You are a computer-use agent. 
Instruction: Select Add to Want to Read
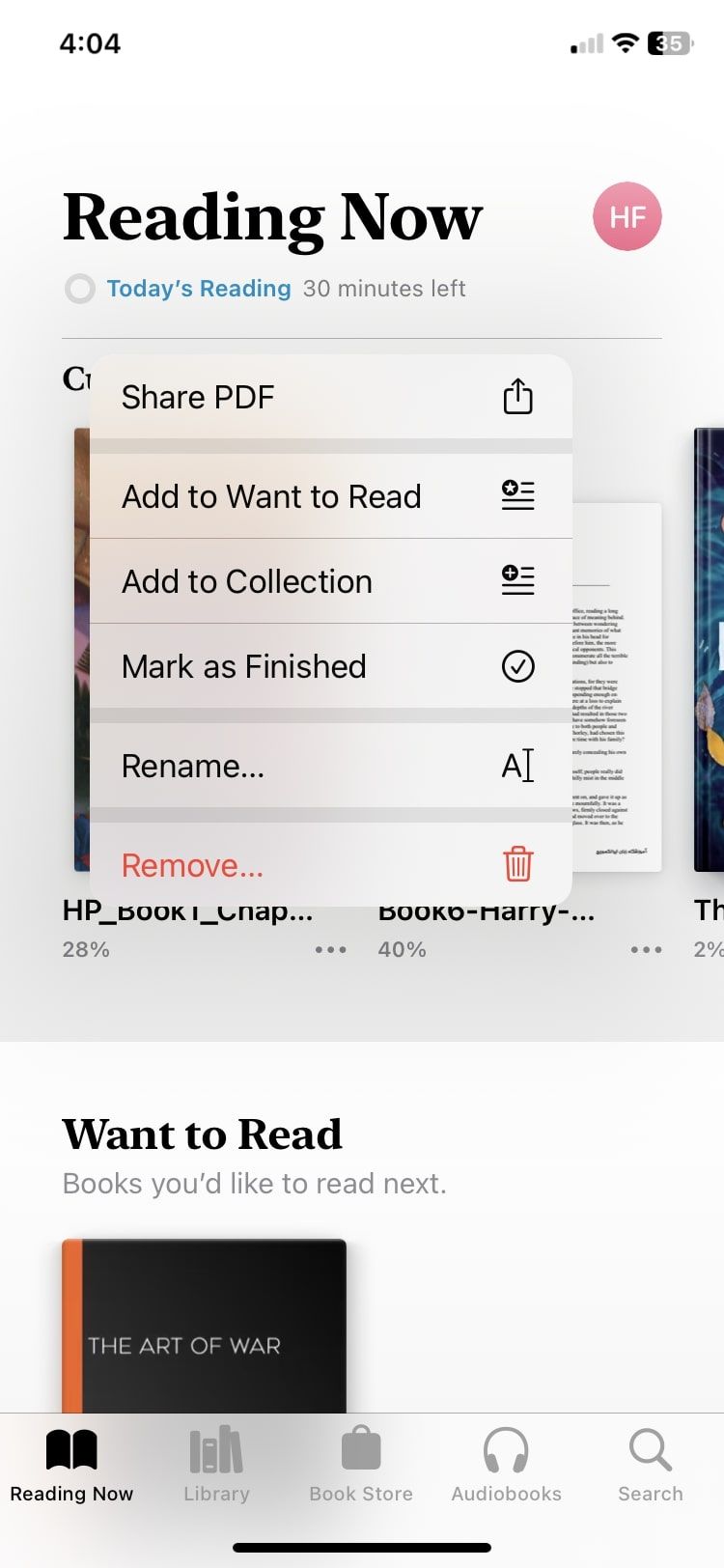(x=270, y=495)
